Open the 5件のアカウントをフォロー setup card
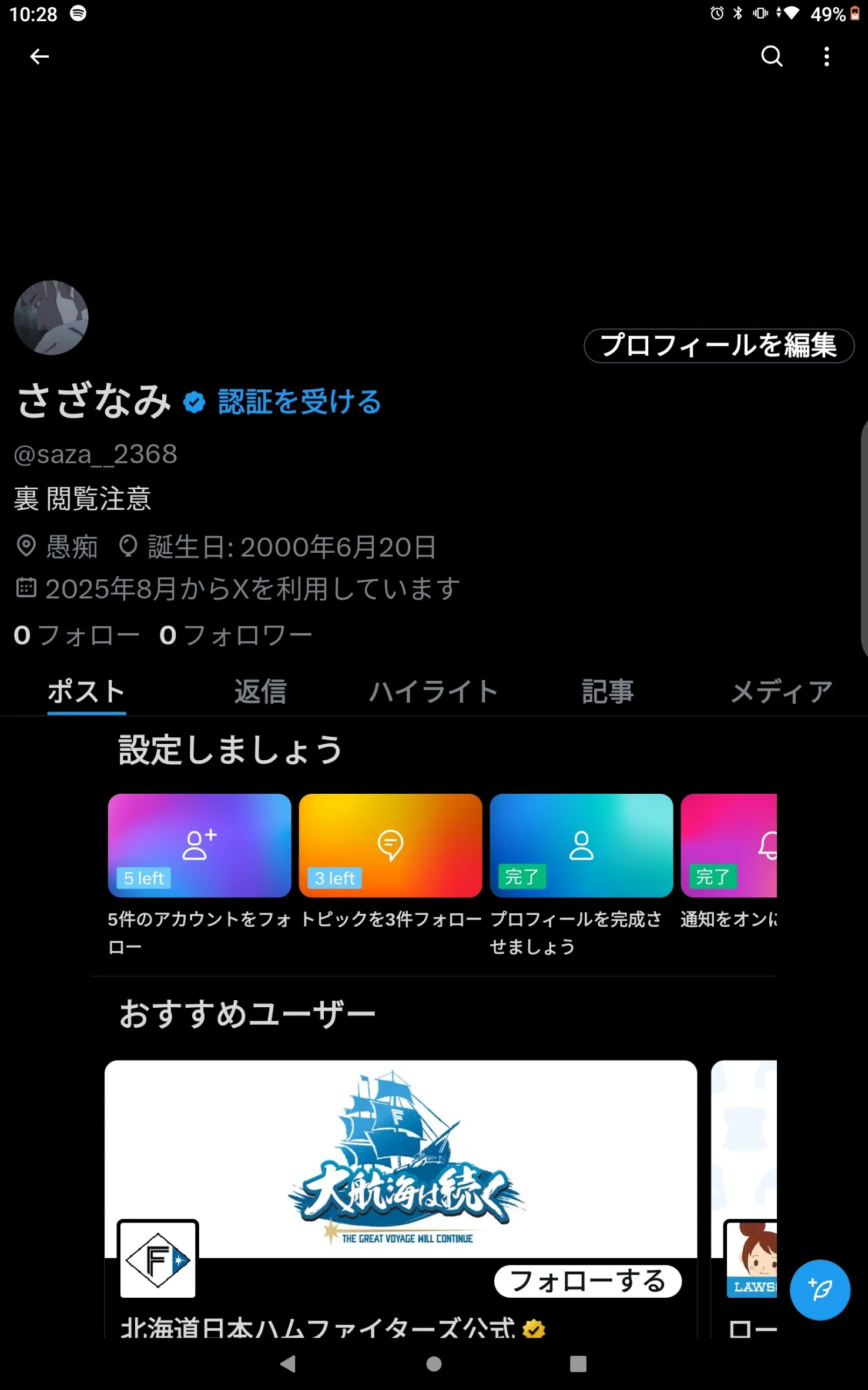 (x=199, y=846)
